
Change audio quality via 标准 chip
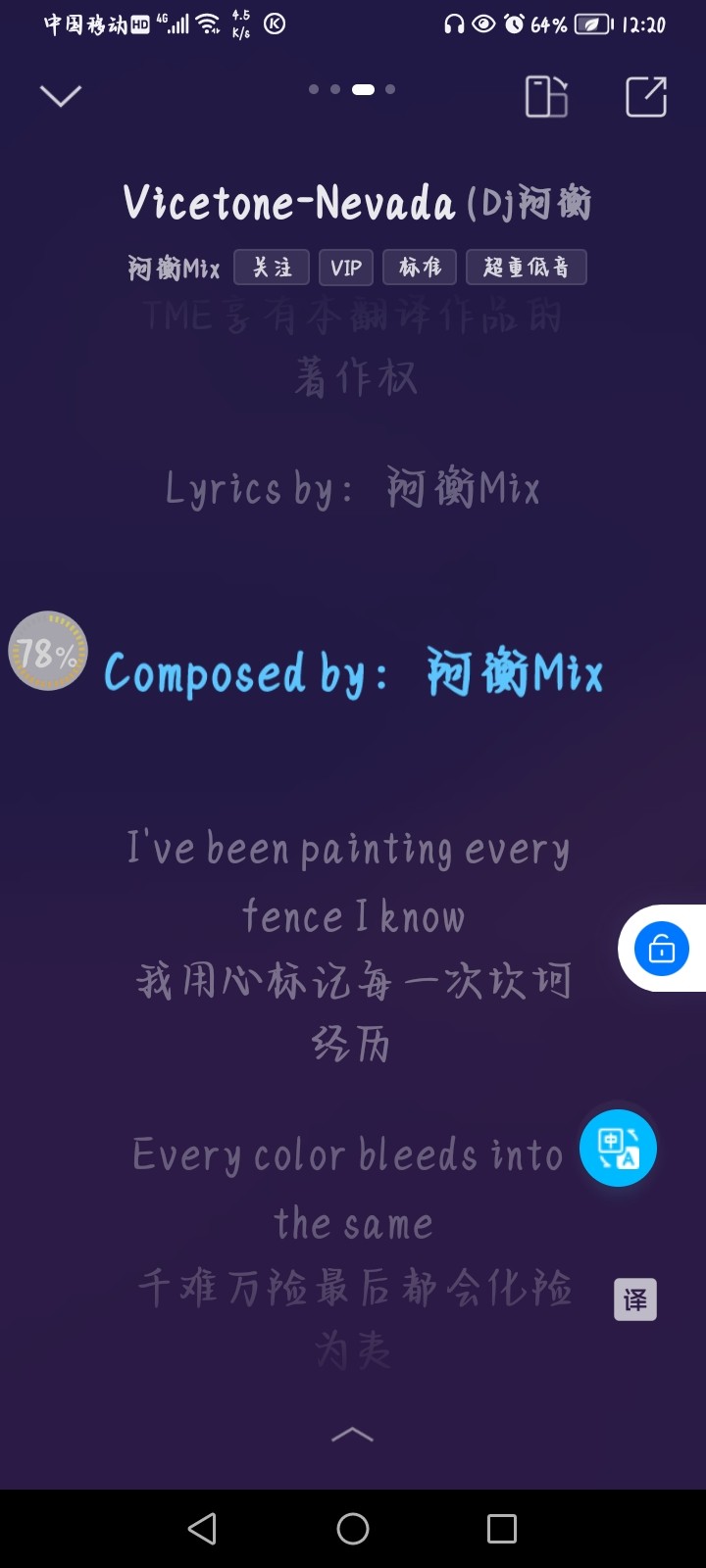tap(420, 268)
